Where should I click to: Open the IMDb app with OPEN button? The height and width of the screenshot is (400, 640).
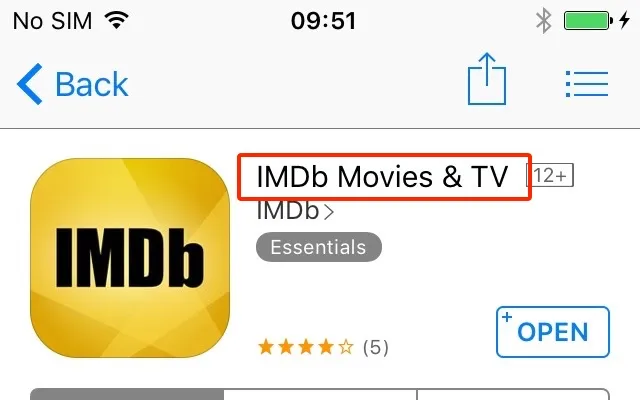coord(553,332)
